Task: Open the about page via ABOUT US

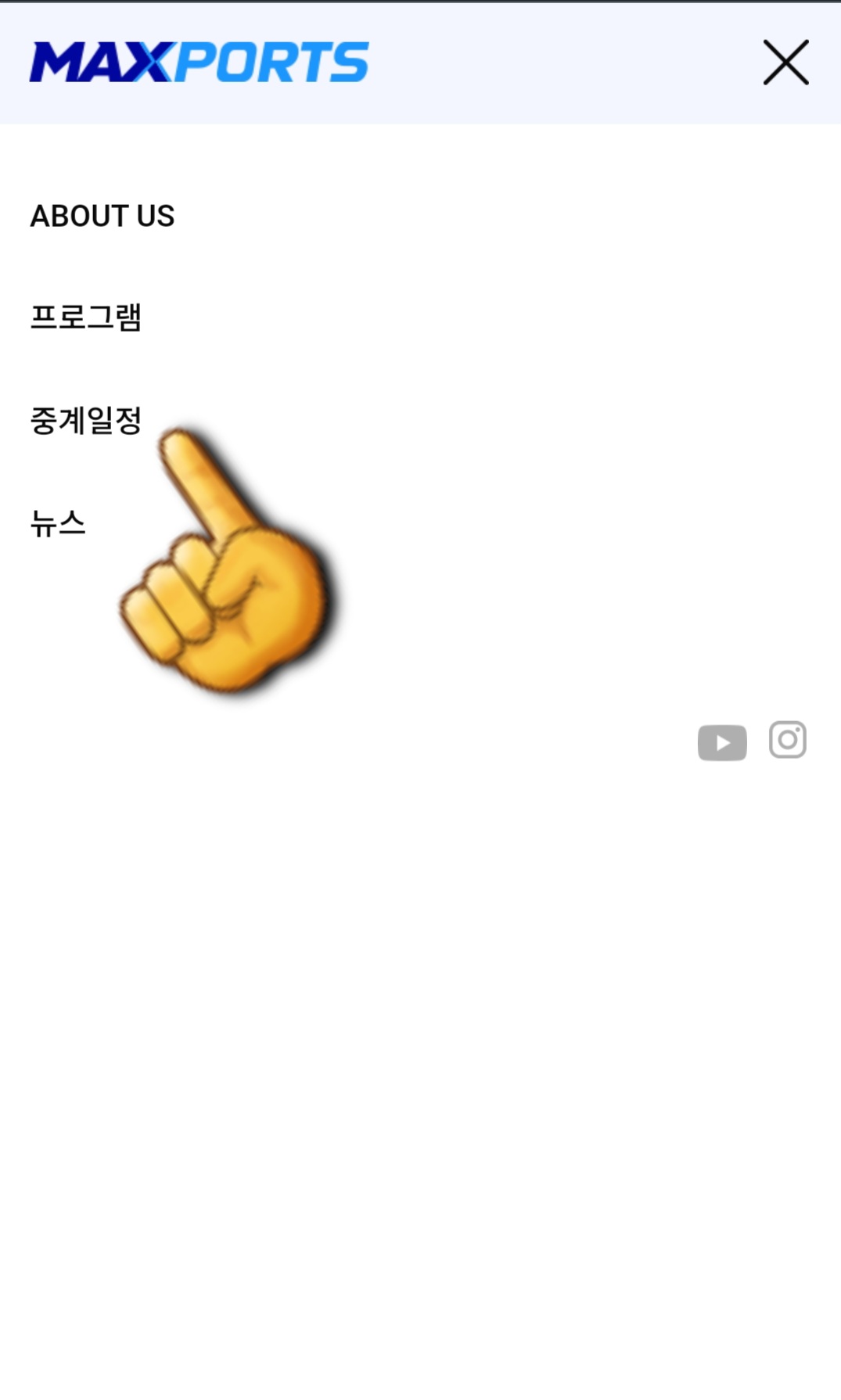Action: pos(102,217)
